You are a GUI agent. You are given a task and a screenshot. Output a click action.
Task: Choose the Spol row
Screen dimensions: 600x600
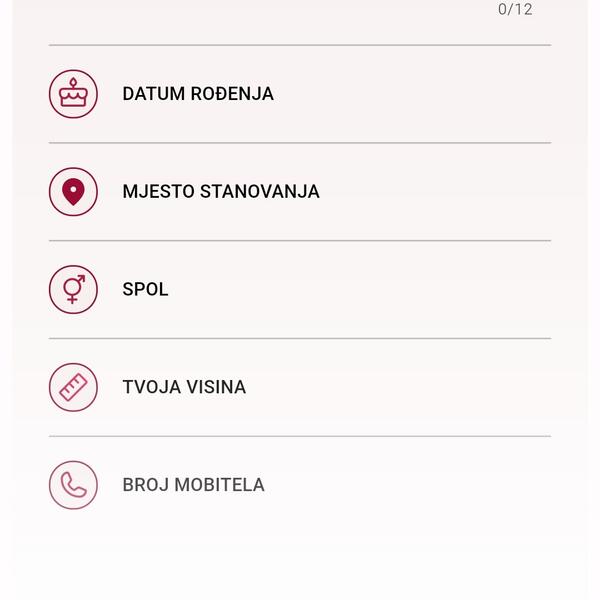coord(146,290)
